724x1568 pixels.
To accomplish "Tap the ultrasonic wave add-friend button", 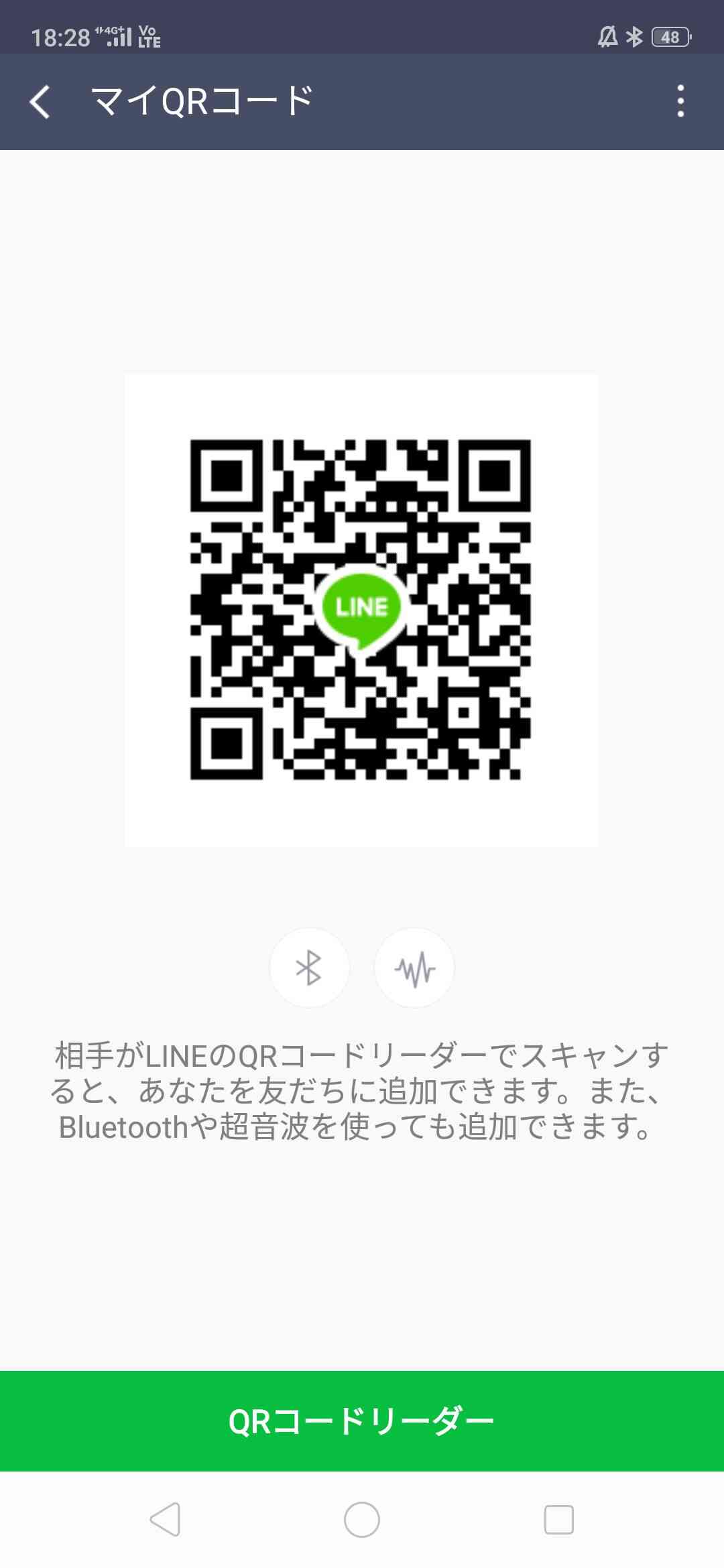I will pyautogui.click(x=414, y=968).
